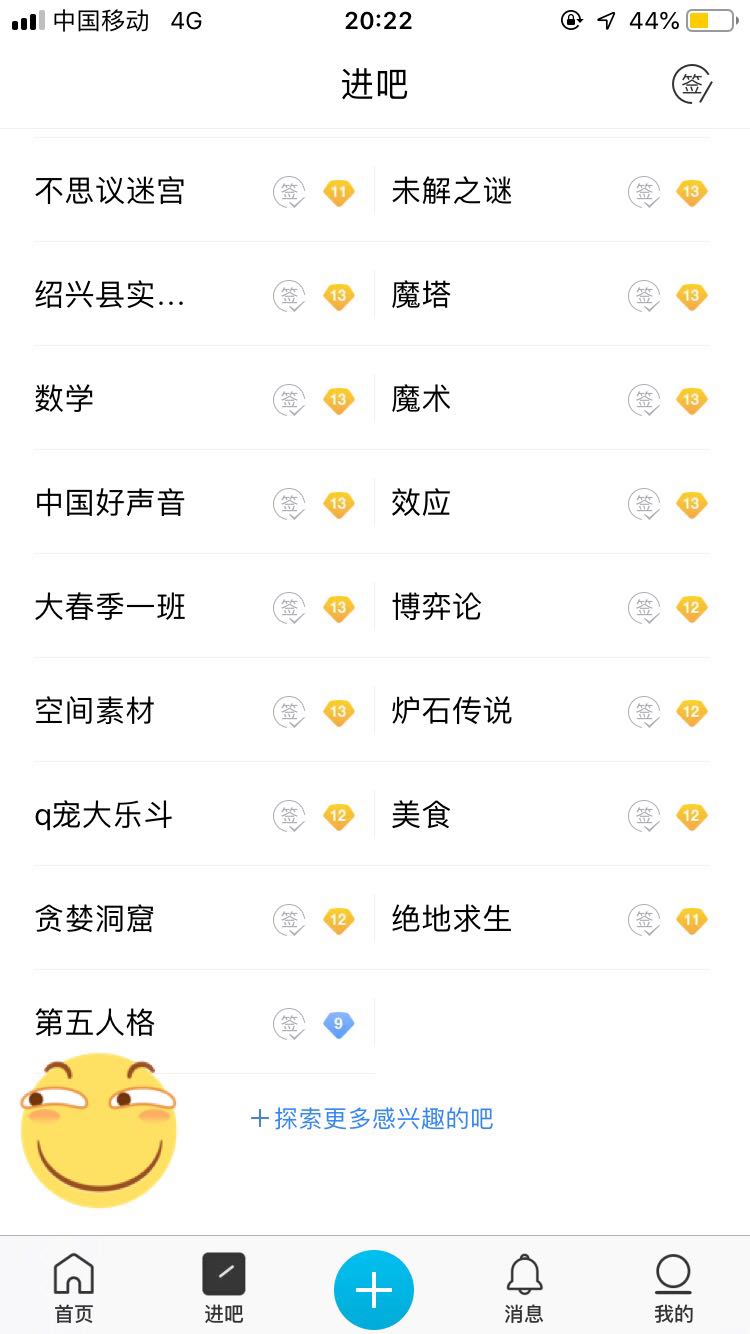Explore more interesting forums link
This screenshot has height=1334, width=750.
click(372, 1118)
